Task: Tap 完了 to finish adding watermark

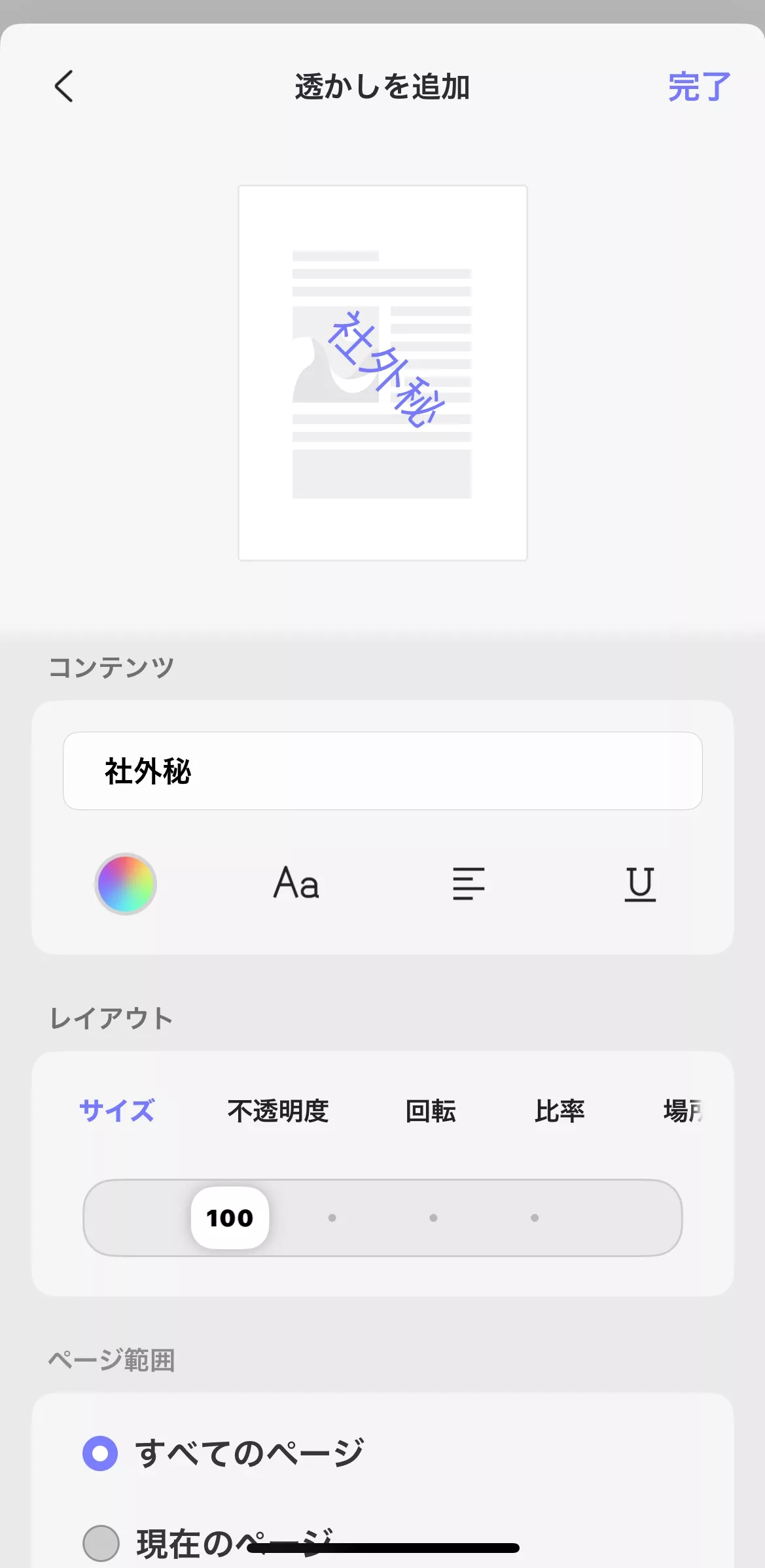Action: point(698,86)
